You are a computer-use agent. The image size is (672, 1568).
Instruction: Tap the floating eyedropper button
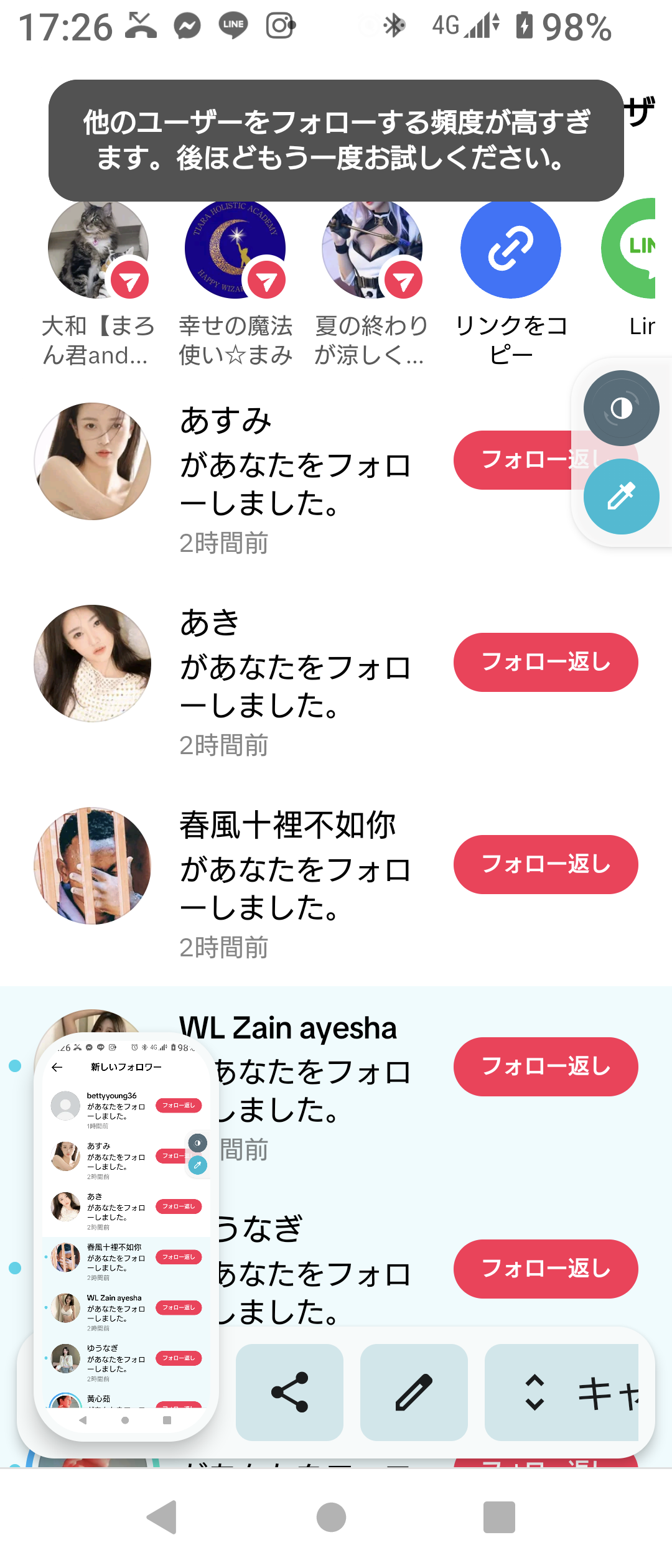621,497
